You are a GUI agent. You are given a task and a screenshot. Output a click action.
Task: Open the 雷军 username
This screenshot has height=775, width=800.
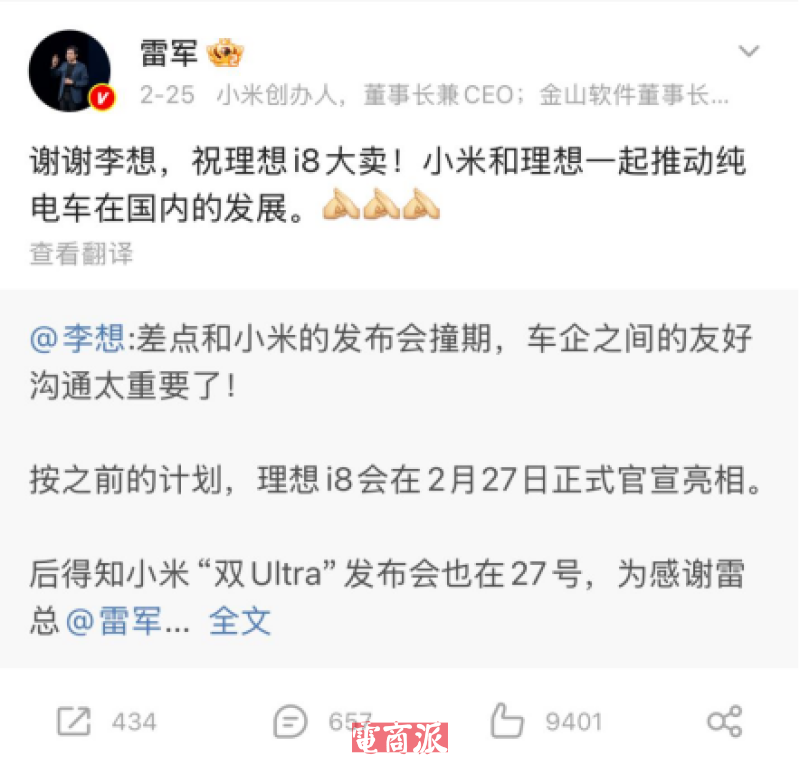[169, 52]
